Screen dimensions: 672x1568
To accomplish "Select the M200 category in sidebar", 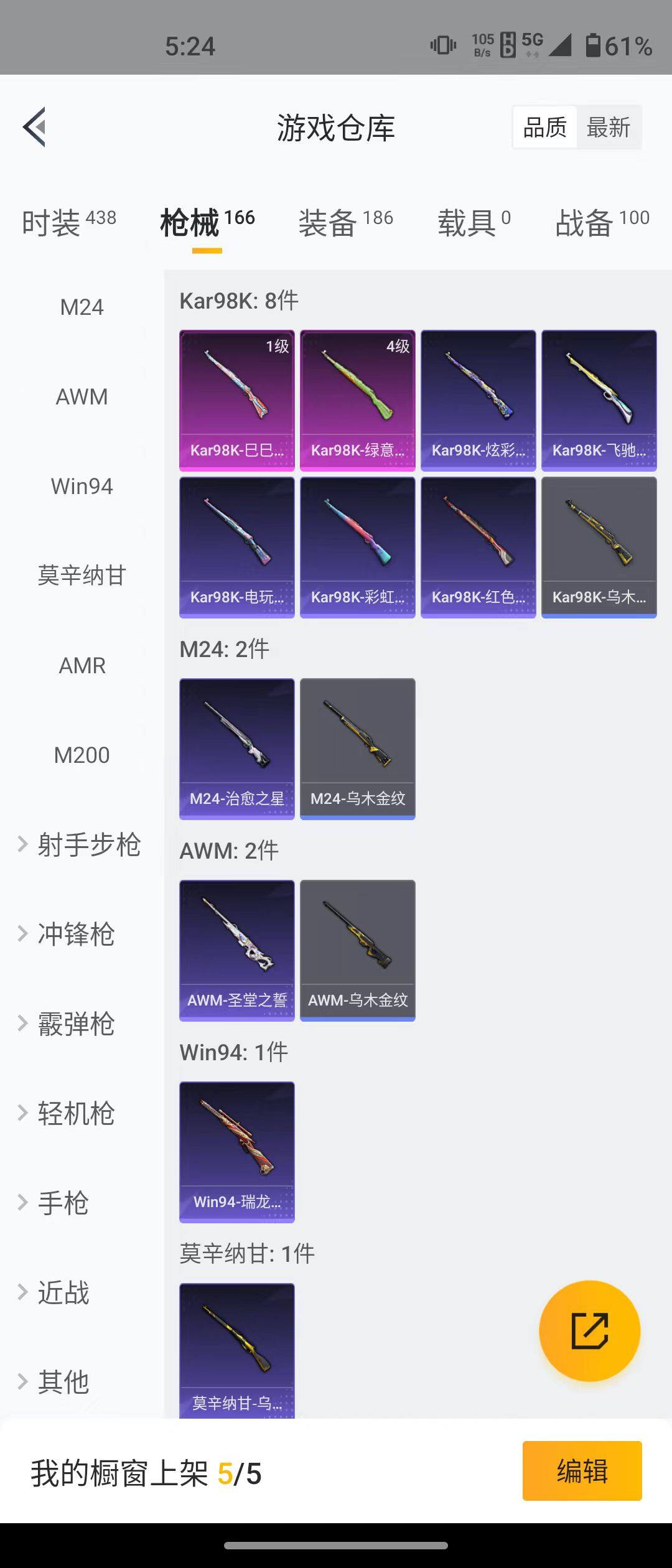I will (x=83, y=755).
